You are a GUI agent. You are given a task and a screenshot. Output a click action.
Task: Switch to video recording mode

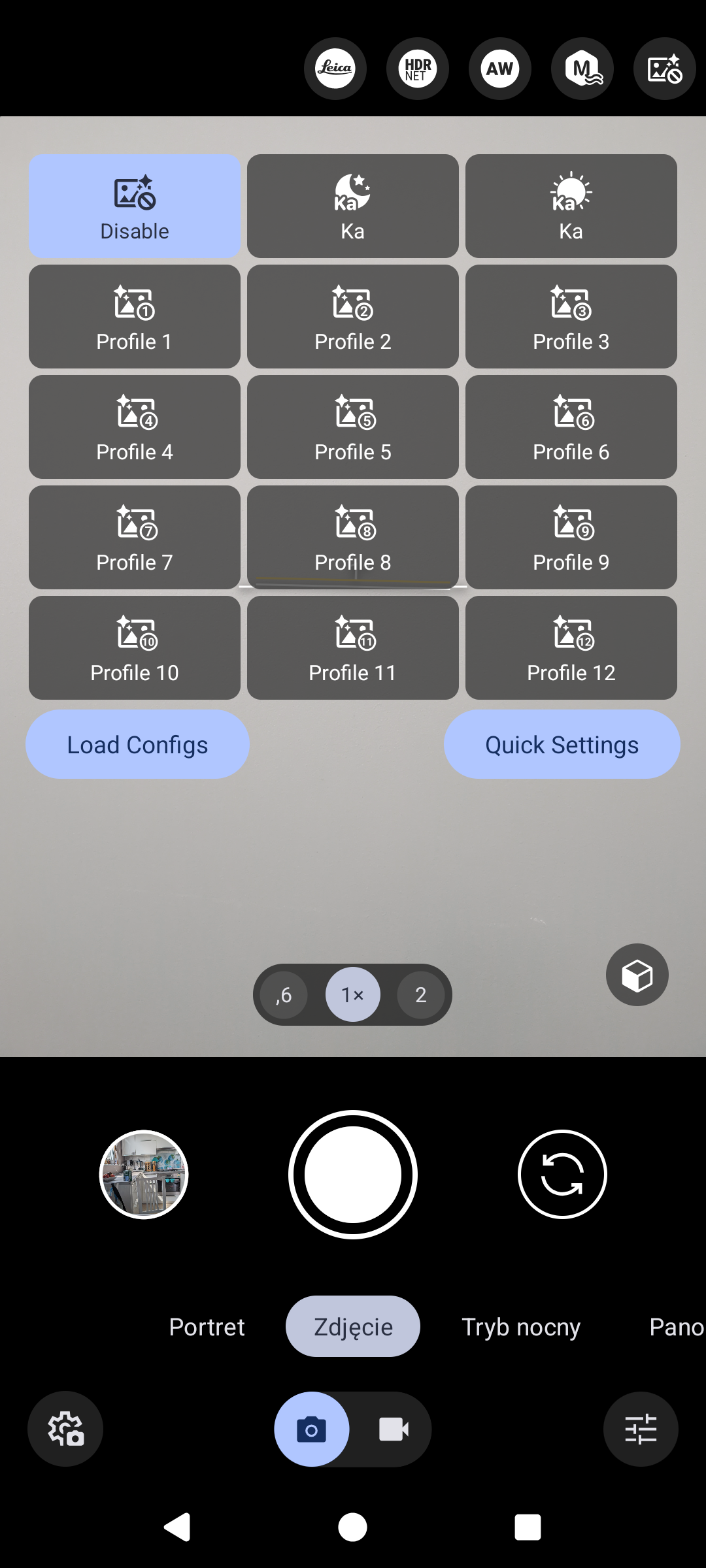(394, 1429)
